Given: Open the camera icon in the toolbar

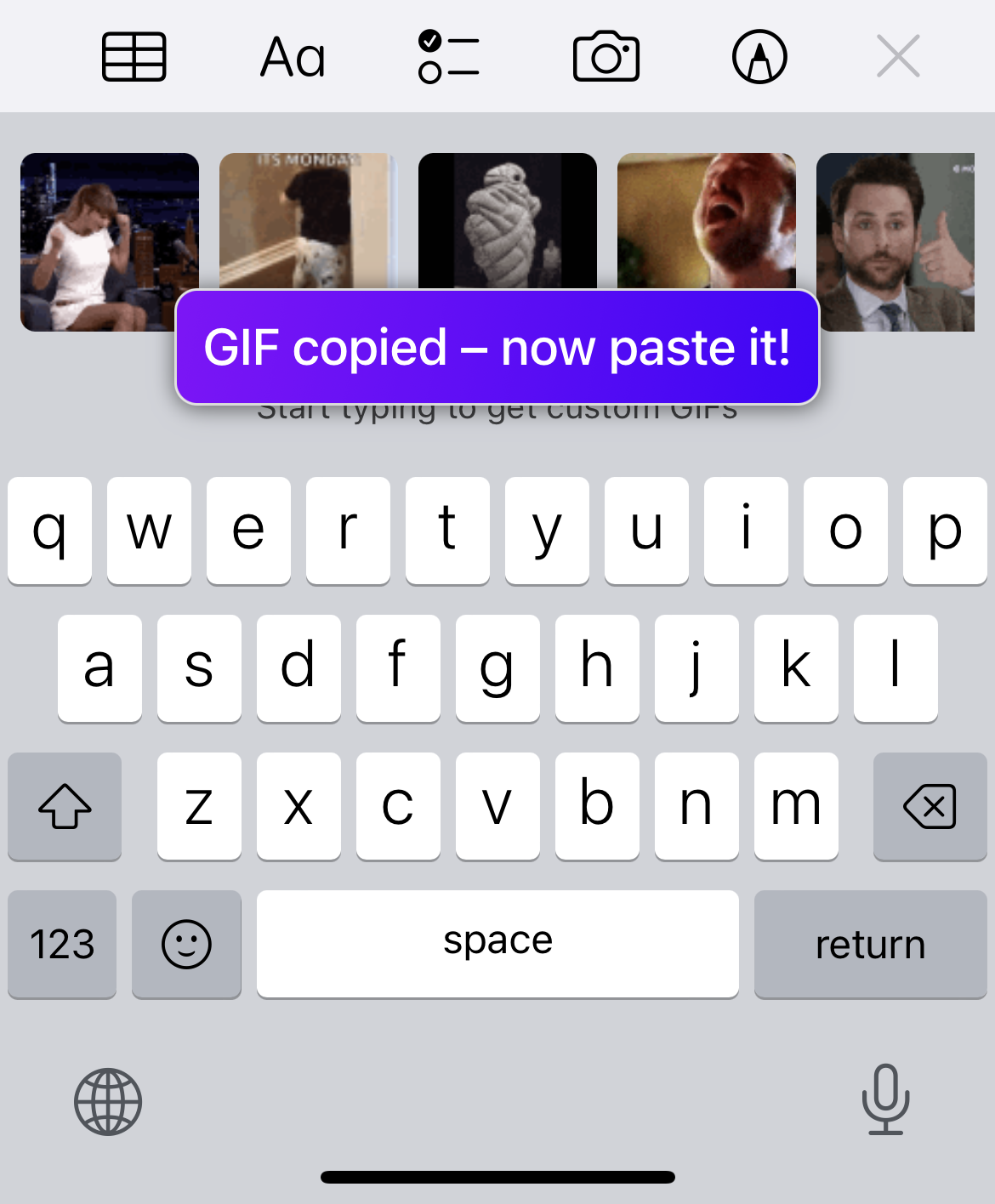Looking at the screenshot, I should click(x=606, y=56).
